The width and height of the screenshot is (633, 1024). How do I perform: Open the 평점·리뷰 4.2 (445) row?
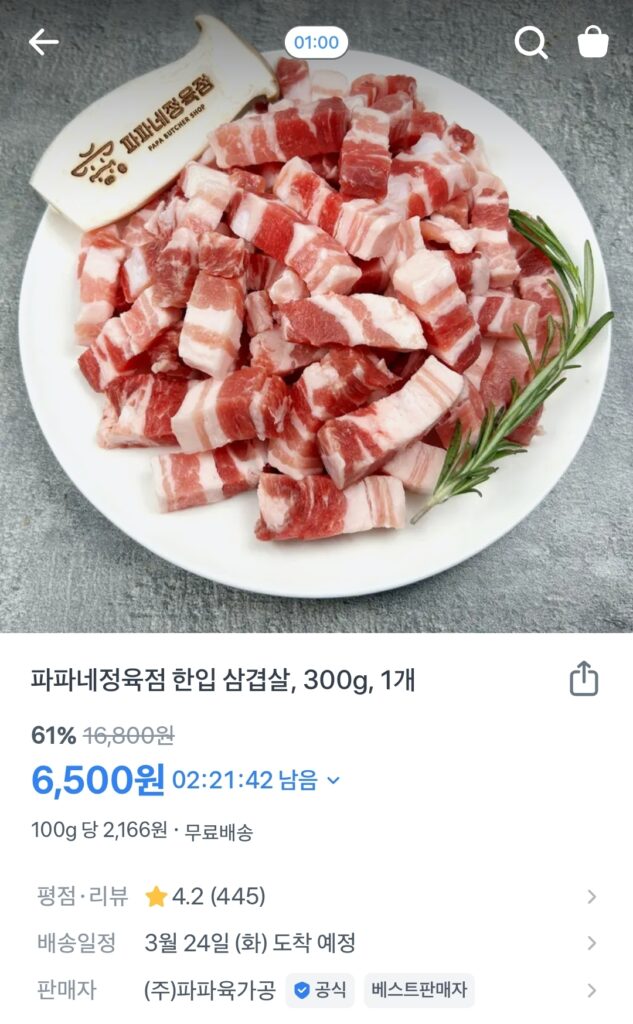coord(316,896)
